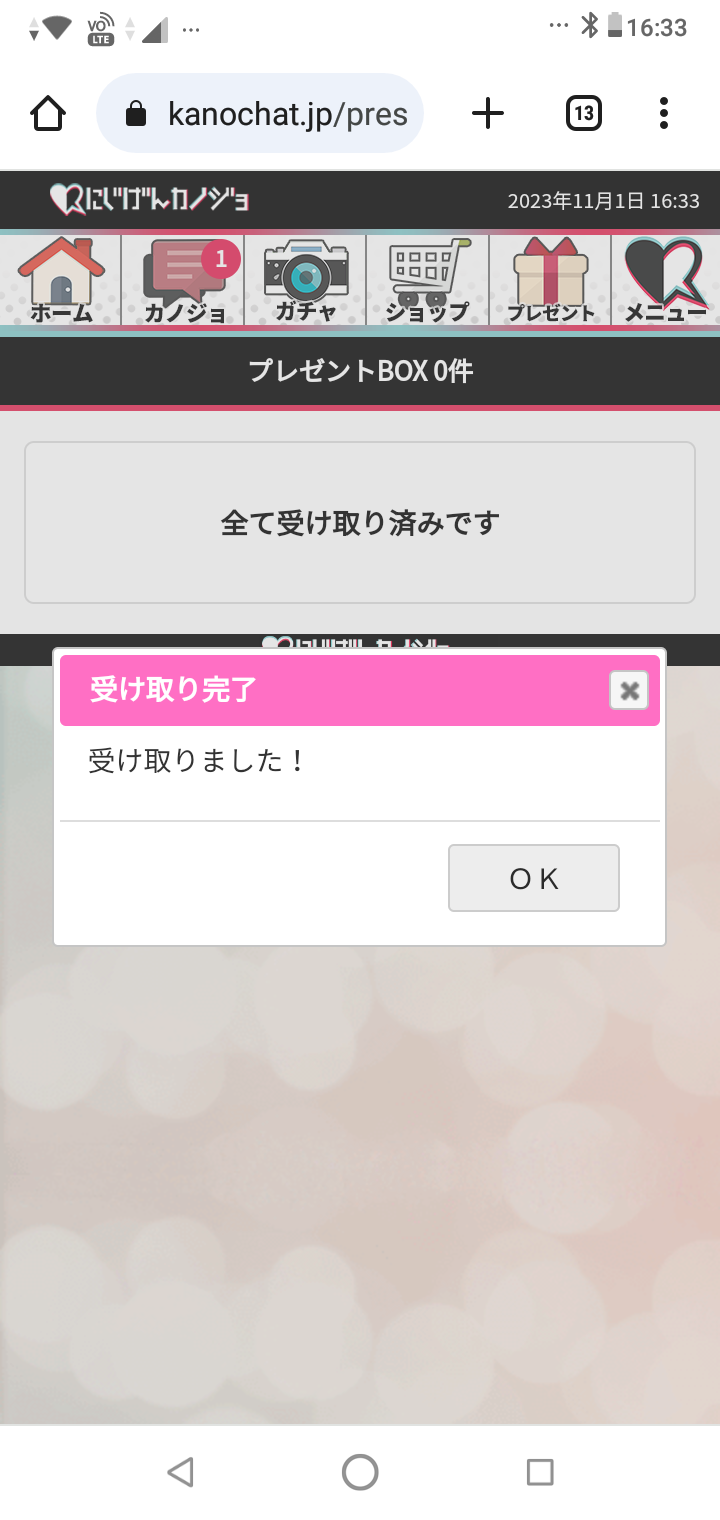
Task: Confirm the dialog with OK
Action: [x=534, y=878]
